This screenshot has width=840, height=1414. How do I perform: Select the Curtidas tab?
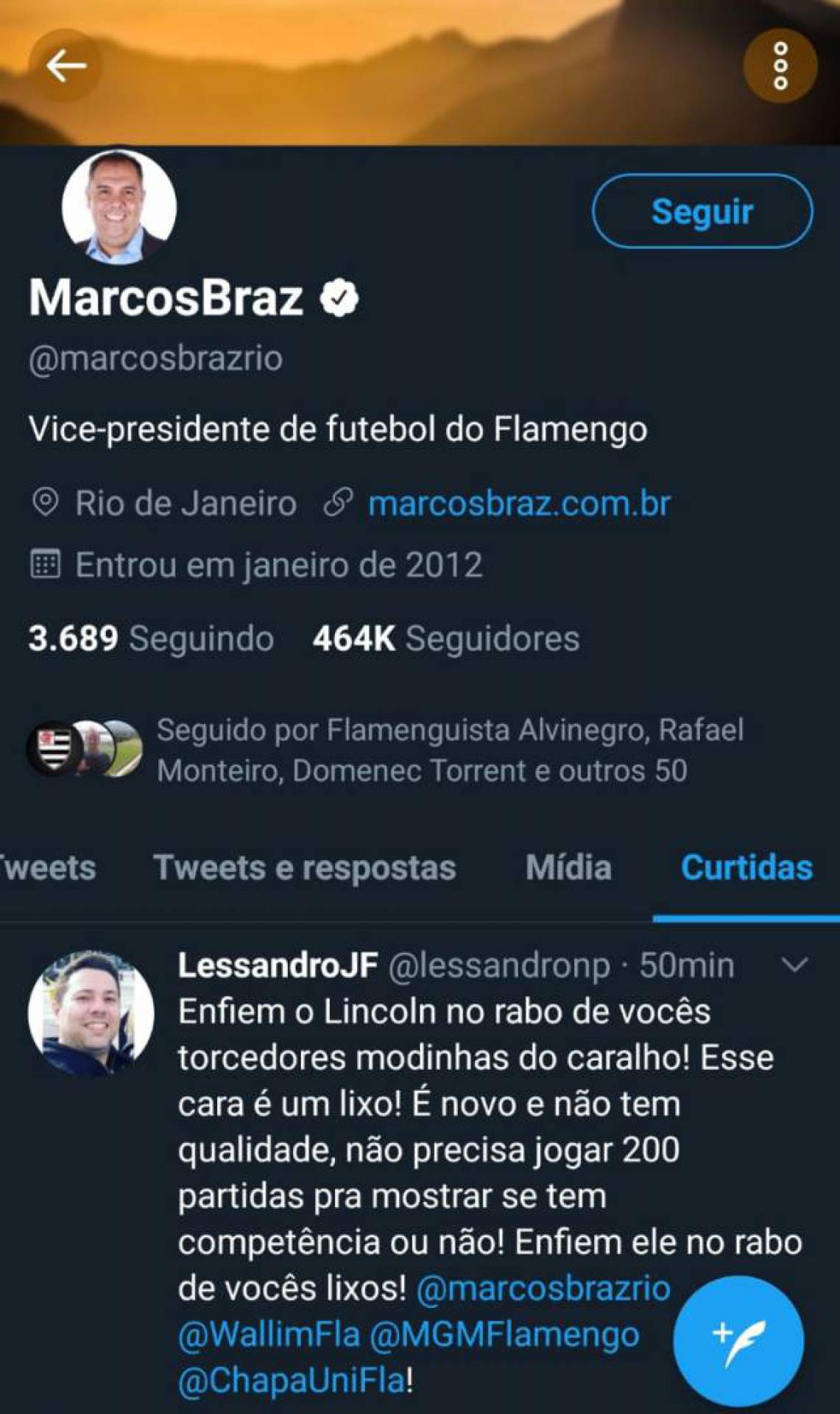(747, 868)
